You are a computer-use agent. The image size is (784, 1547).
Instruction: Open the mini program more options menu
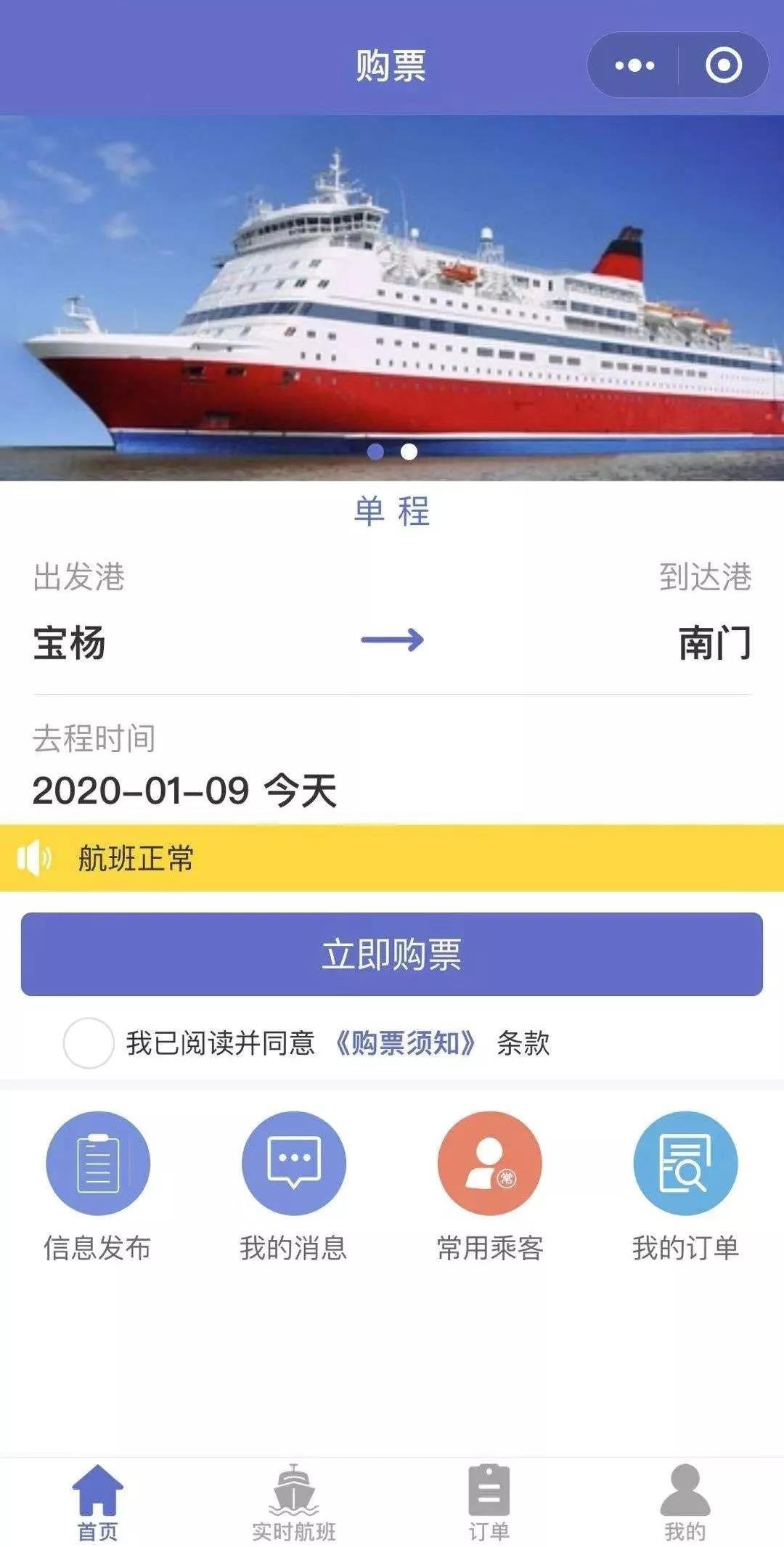coord(634,65)
